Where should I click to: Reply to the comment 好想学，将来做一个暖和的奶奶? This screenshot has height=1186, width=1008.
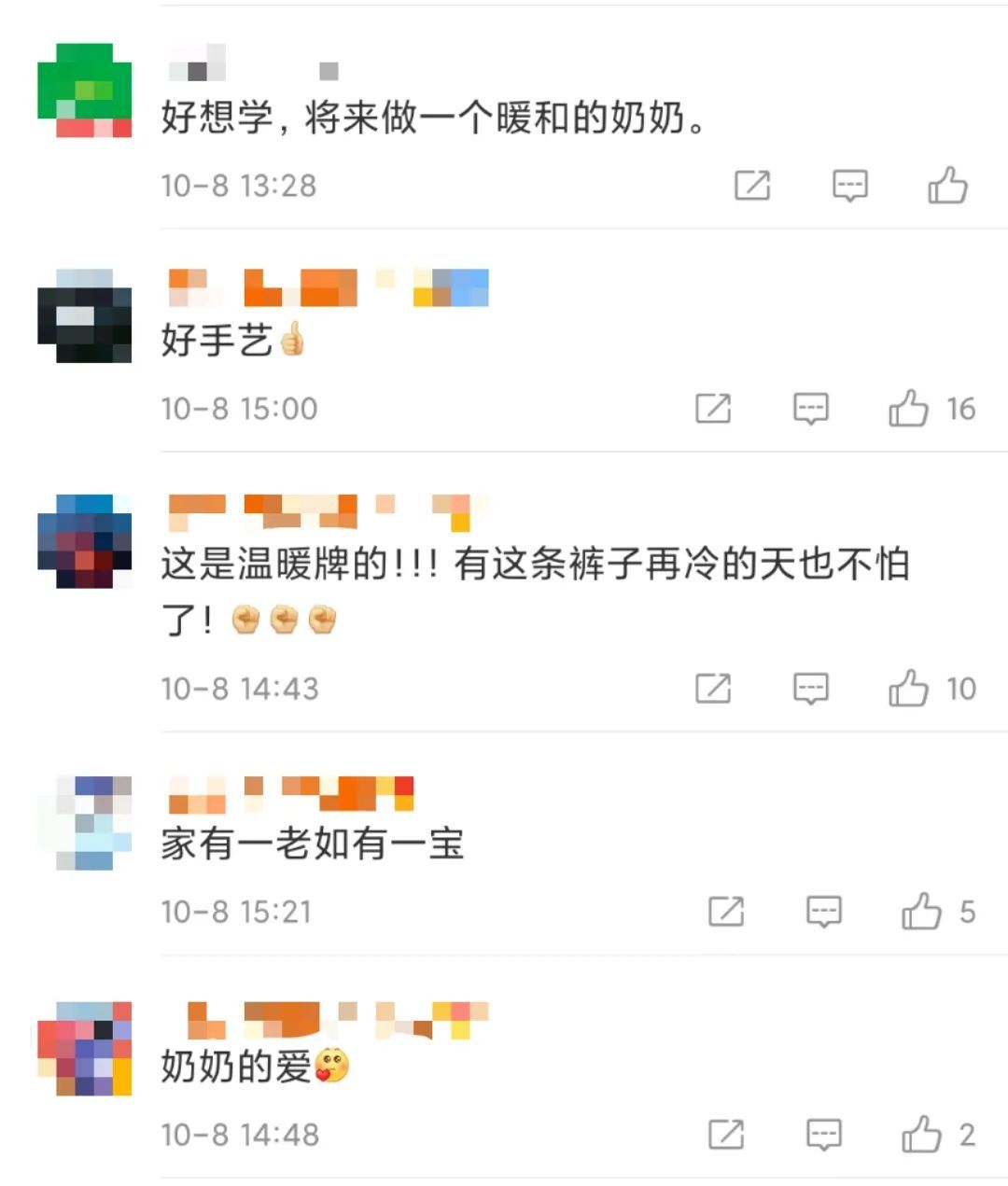(x=849, y=186)
